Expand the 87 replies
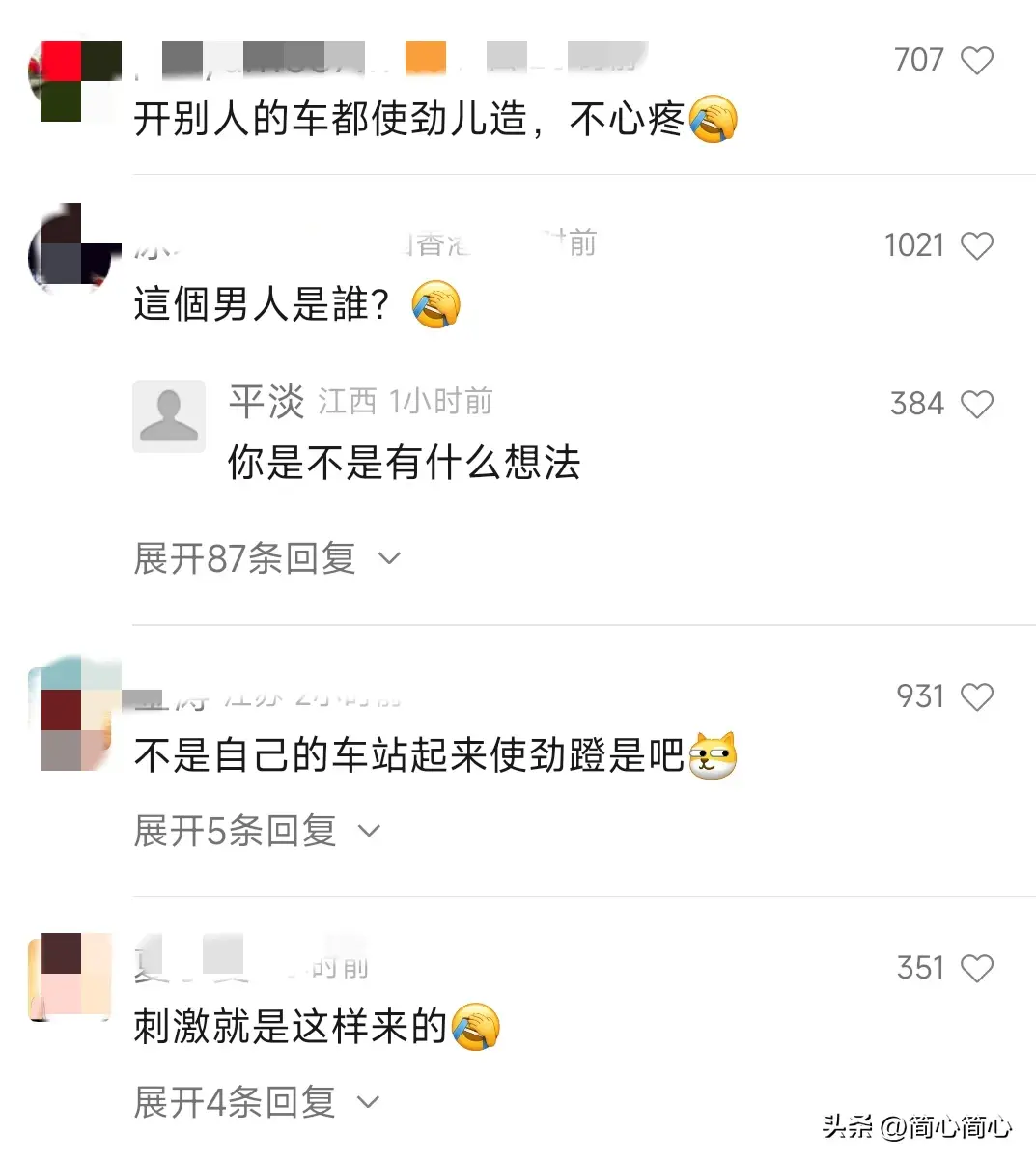Image resolution: width=1036 pixels, height=1163 pixels. 266,558
